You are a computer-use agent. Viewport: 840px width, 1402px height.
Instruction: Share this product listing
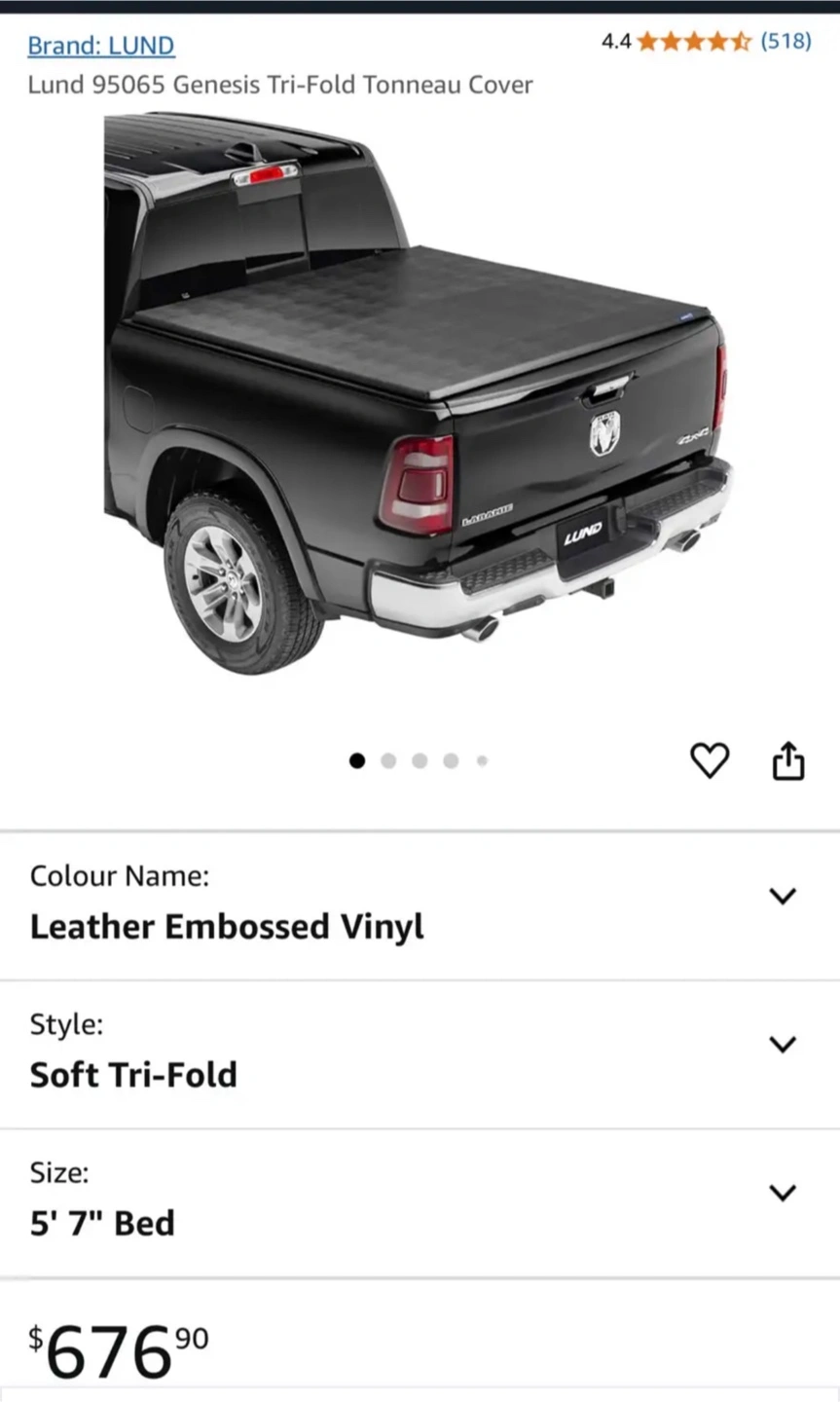[x=788, y=760]
